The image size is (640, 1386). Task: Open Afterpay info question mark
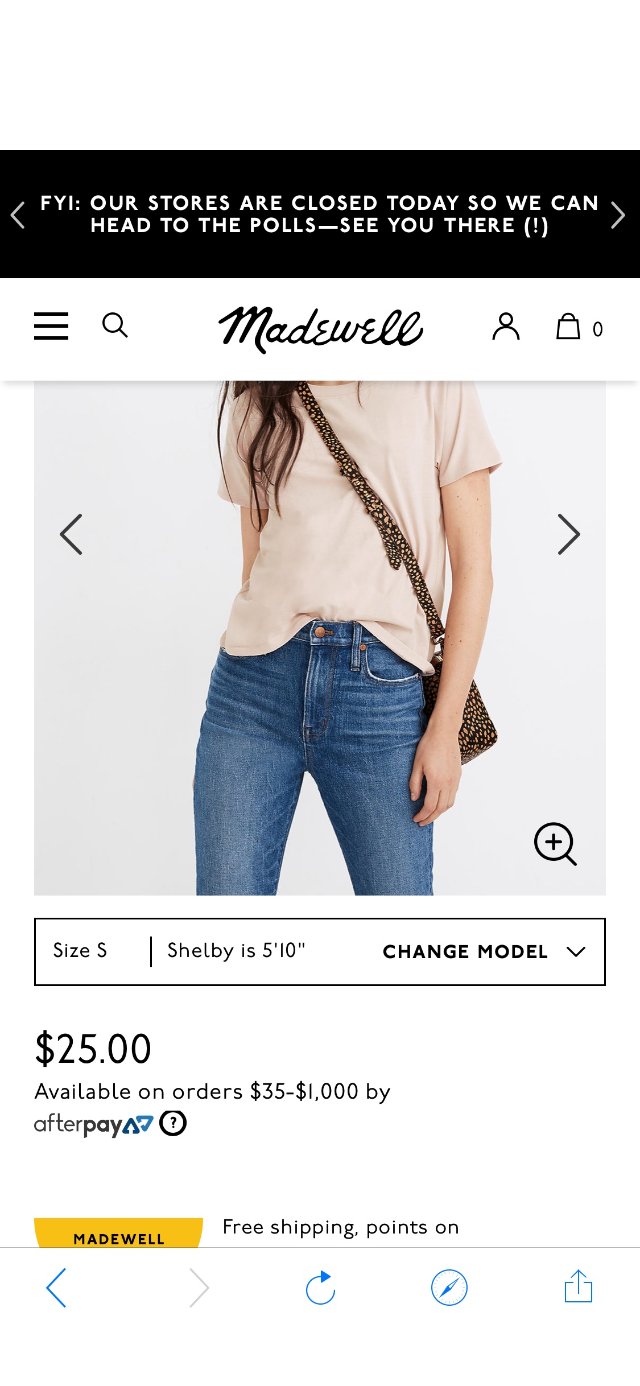click(x=173, y=1124)
